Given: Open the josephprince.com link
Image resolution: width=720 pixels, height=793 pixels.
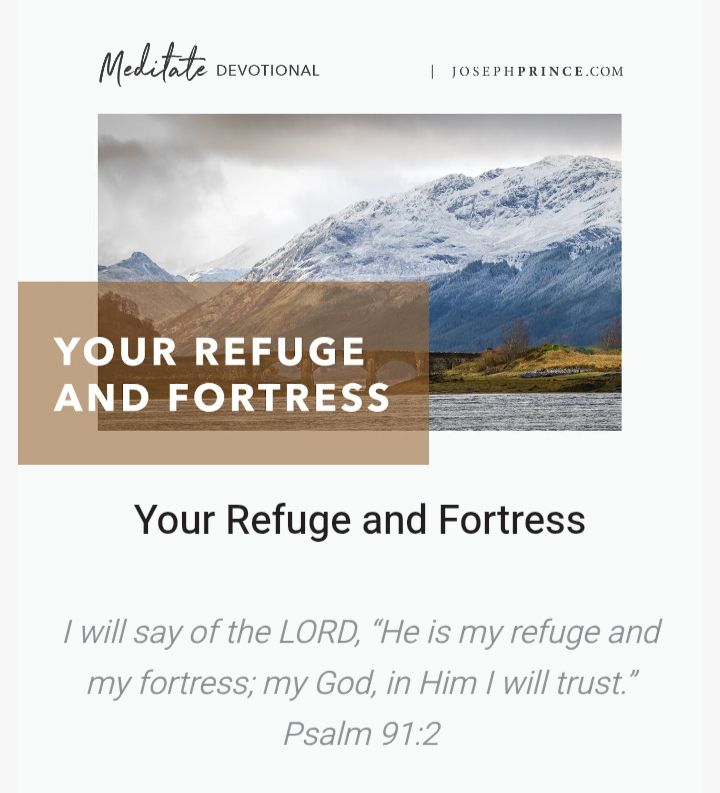Looking at the screenshot, I should click(x=537, y=72).
